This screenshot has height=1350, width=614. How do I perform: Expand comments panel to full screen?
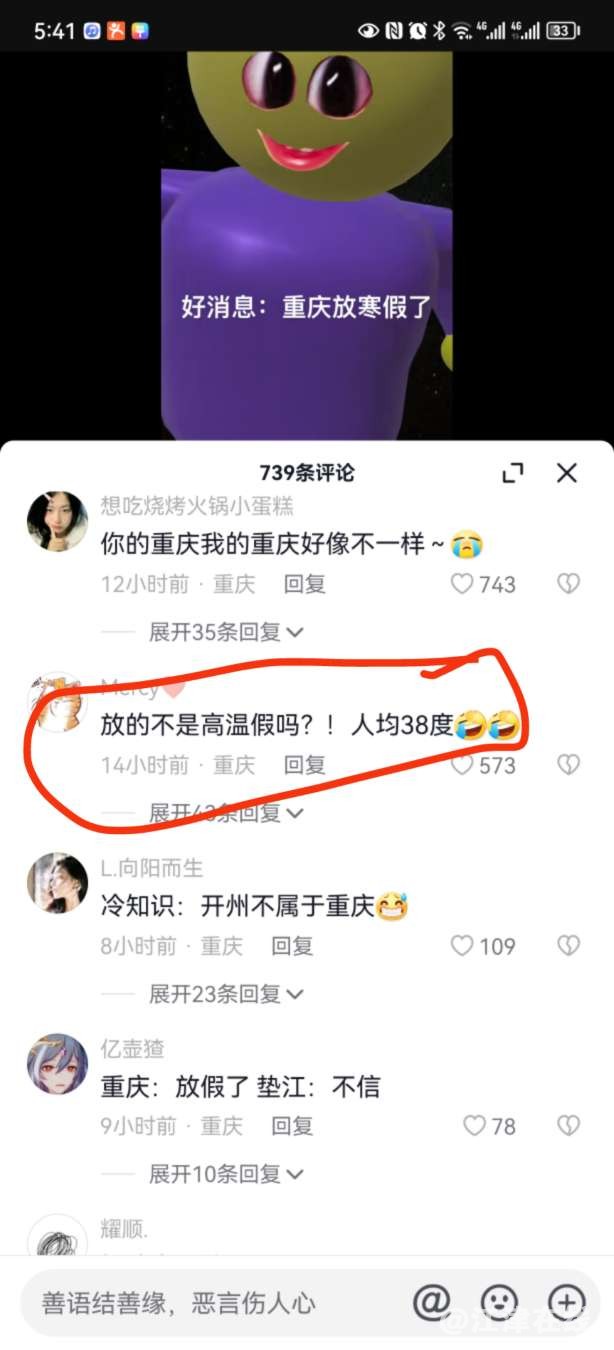coord(513,473)
